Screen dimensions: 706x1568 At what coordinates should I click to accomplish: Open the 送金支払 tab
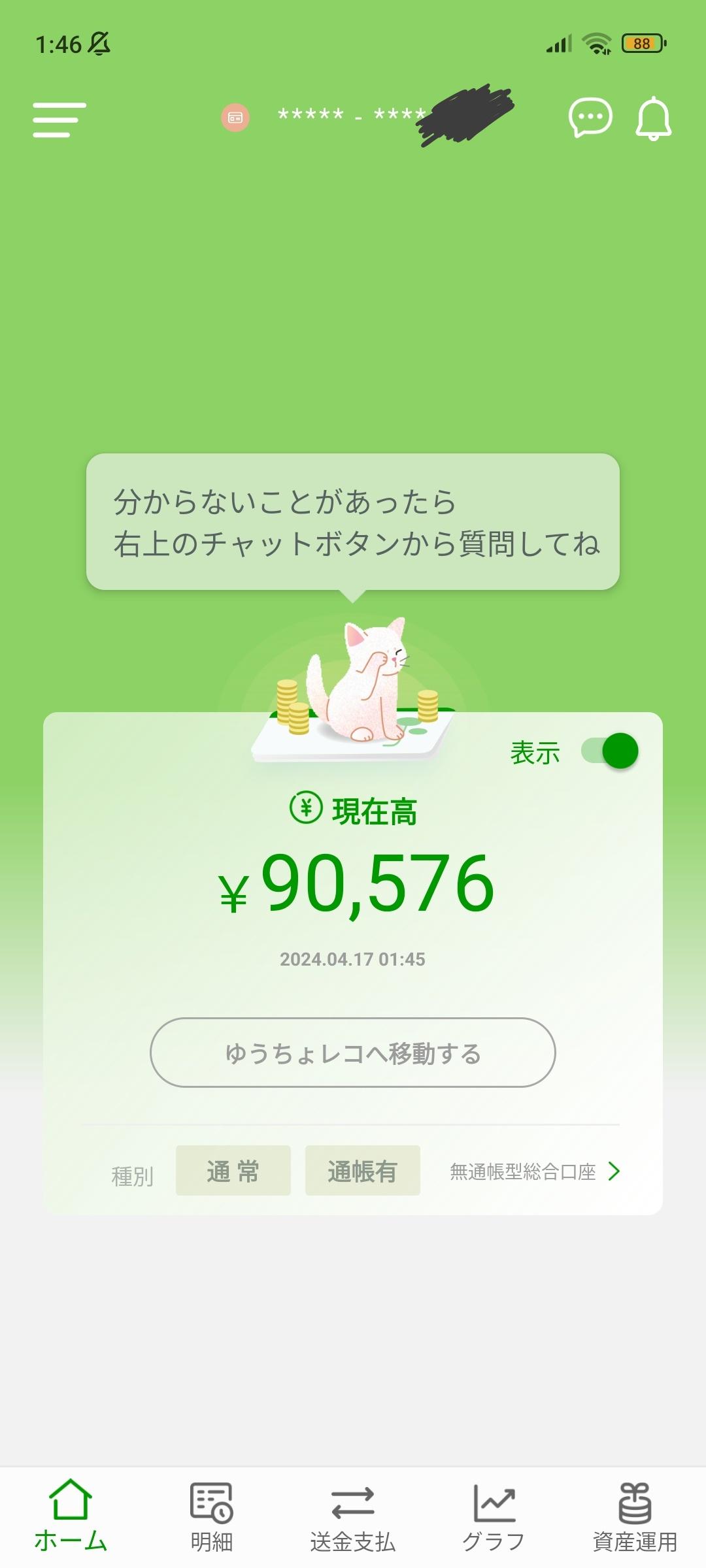[x=353, y=1516]
